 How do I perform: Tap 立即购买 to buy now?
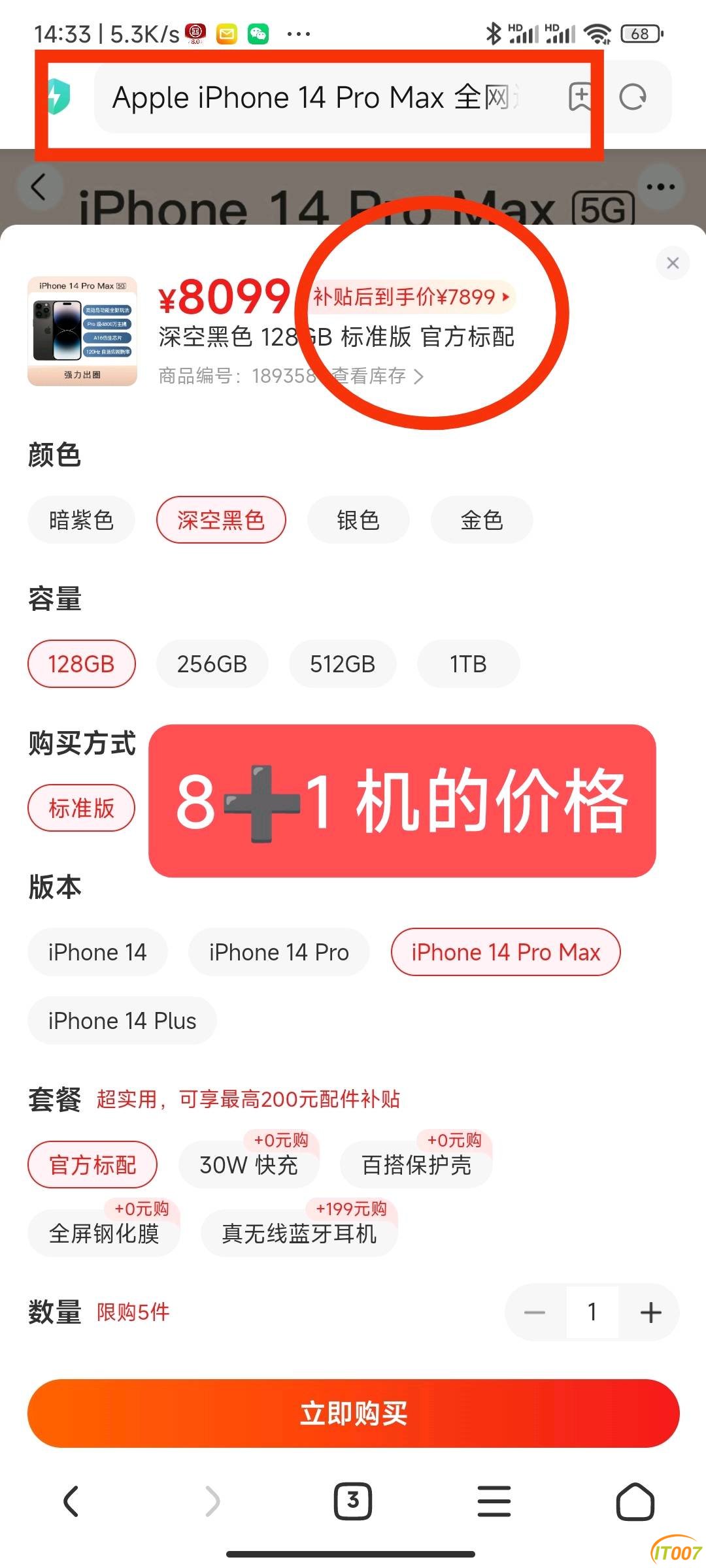click(353, 1414)
